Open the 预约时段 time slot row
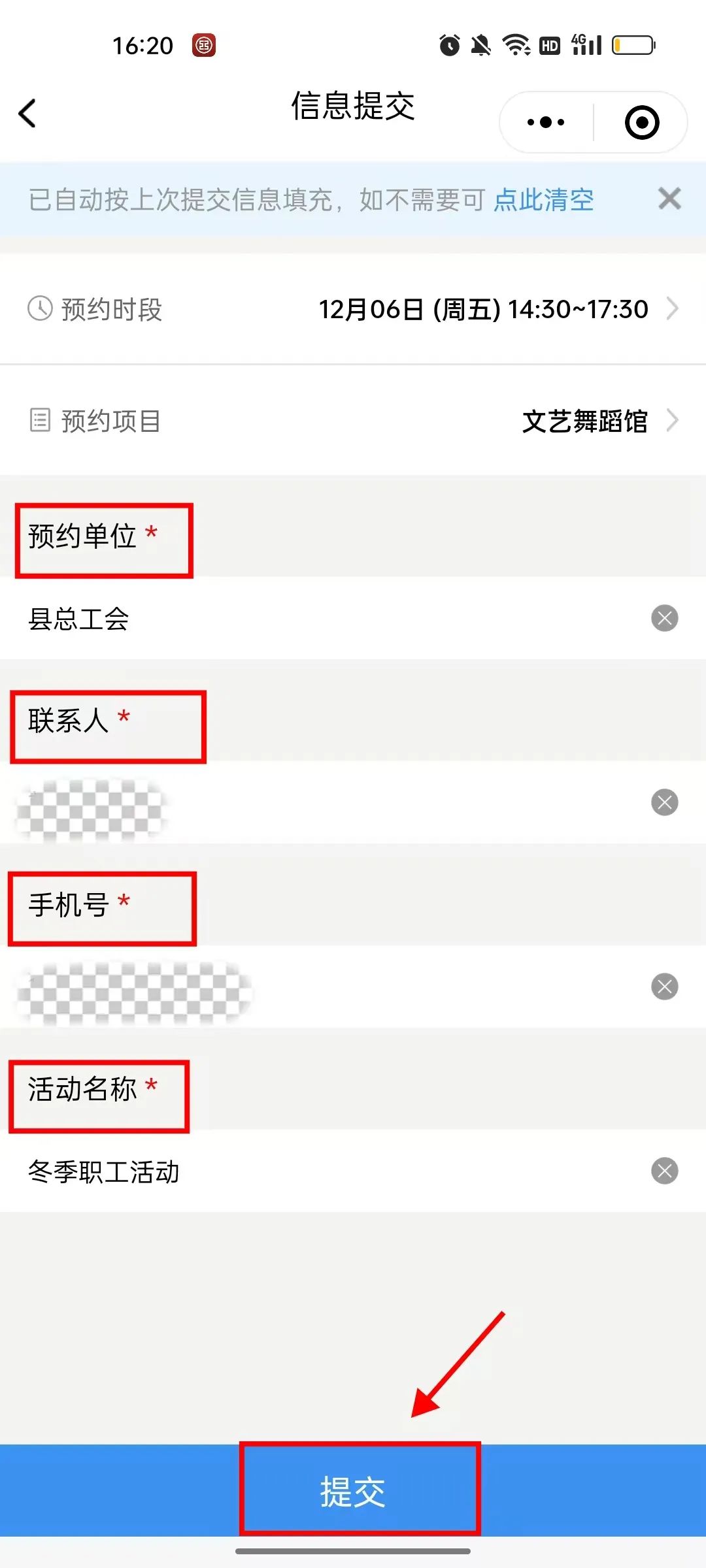Screen dimensions: 706x1568 (x=353, y=309)
